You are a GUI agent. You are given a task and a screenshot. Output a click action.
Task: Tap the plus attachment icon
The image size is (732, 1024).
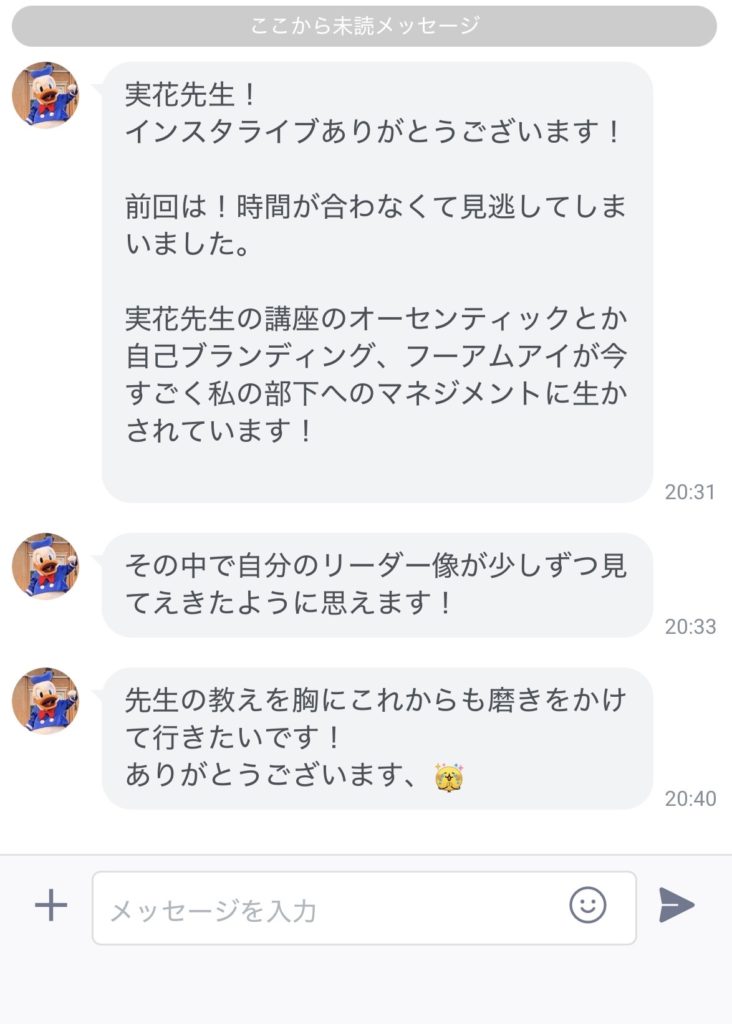click(50, 906)
